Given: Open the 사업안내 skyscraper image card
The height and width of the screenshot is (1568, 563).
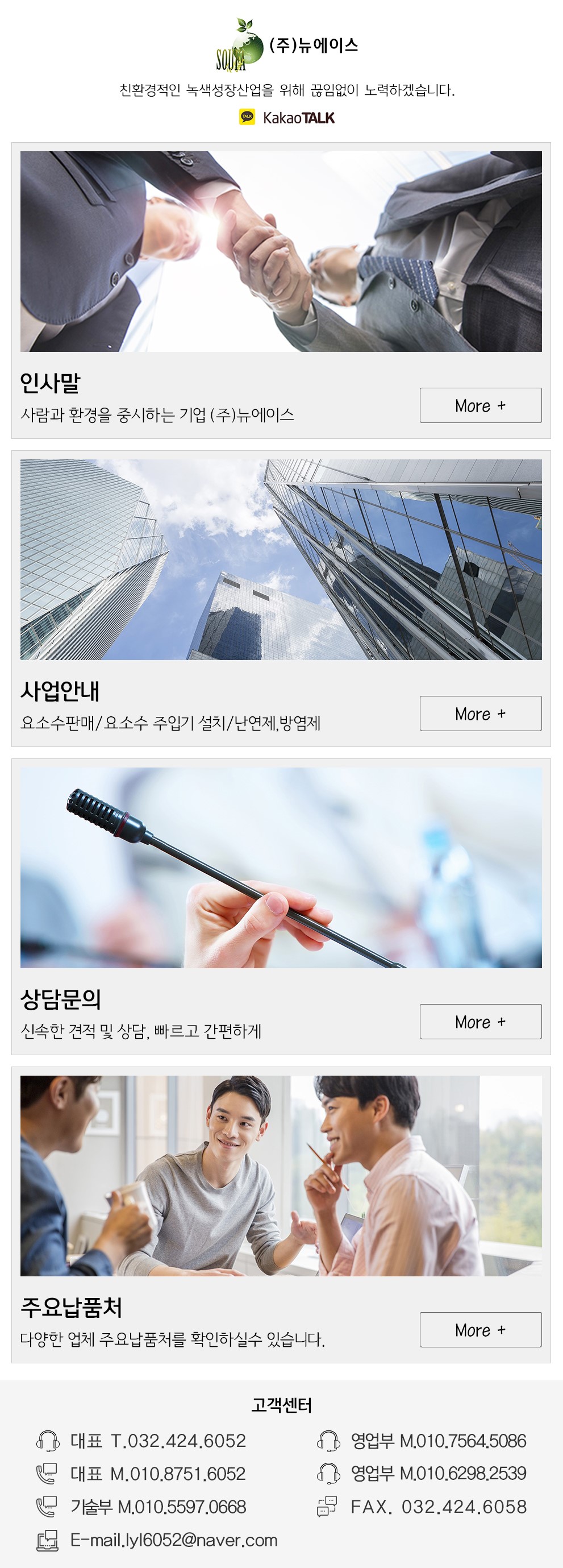Looking at the screenshot, I should (x=281, y=559).
